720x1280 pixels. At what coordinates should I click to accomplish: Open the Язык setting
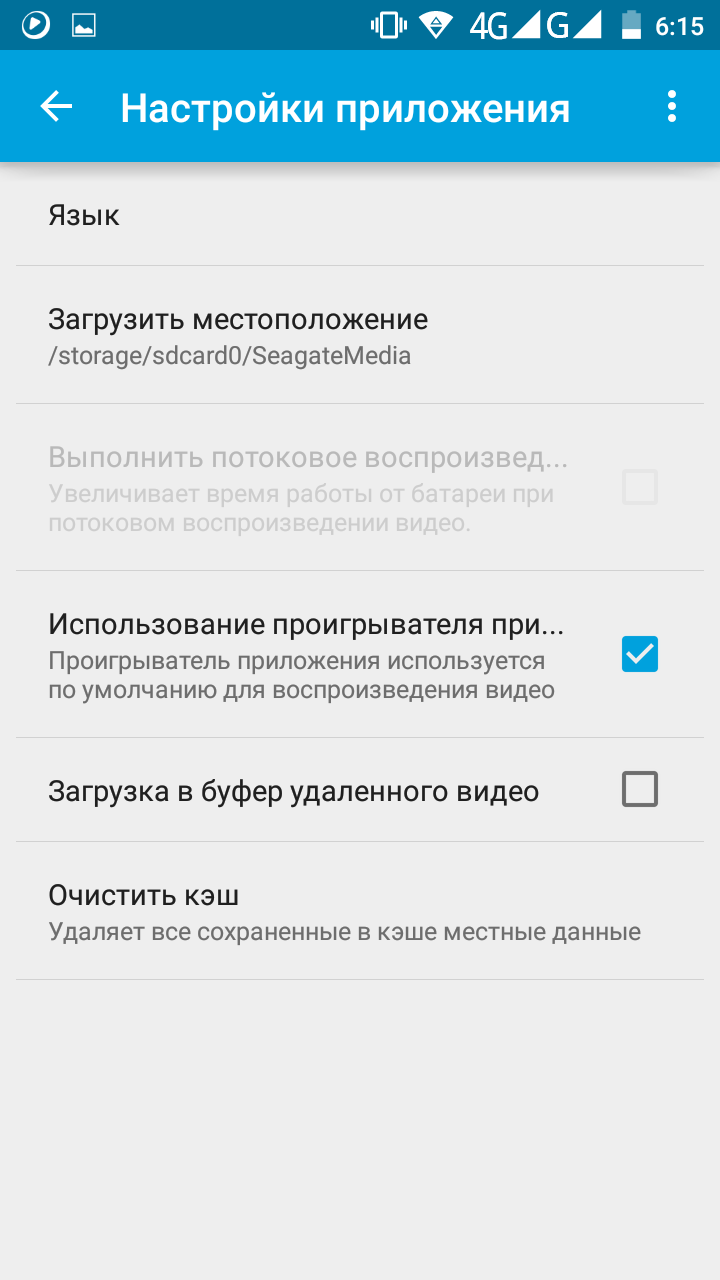(x=360, y=214)
